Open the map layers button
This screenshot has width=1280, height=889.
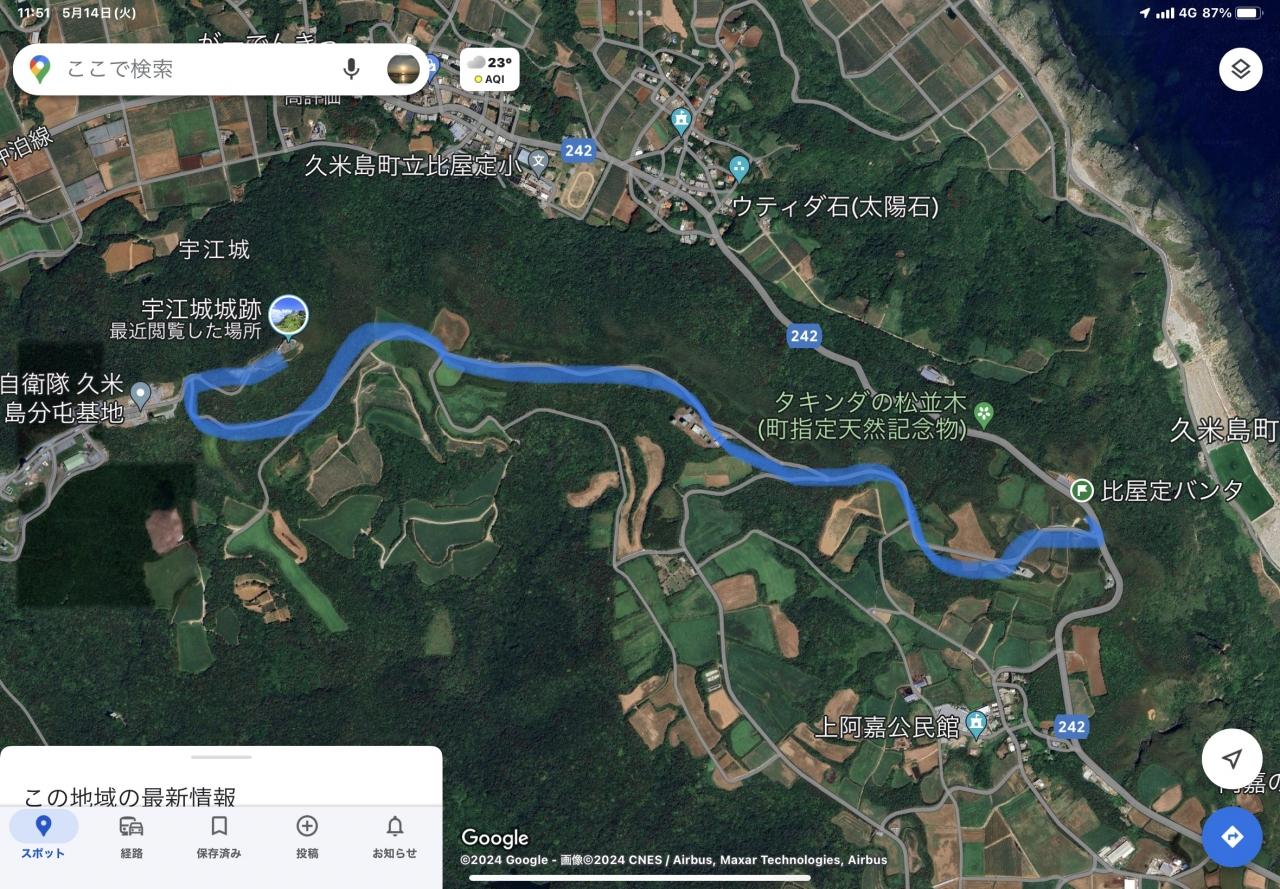pos(1241,69)
